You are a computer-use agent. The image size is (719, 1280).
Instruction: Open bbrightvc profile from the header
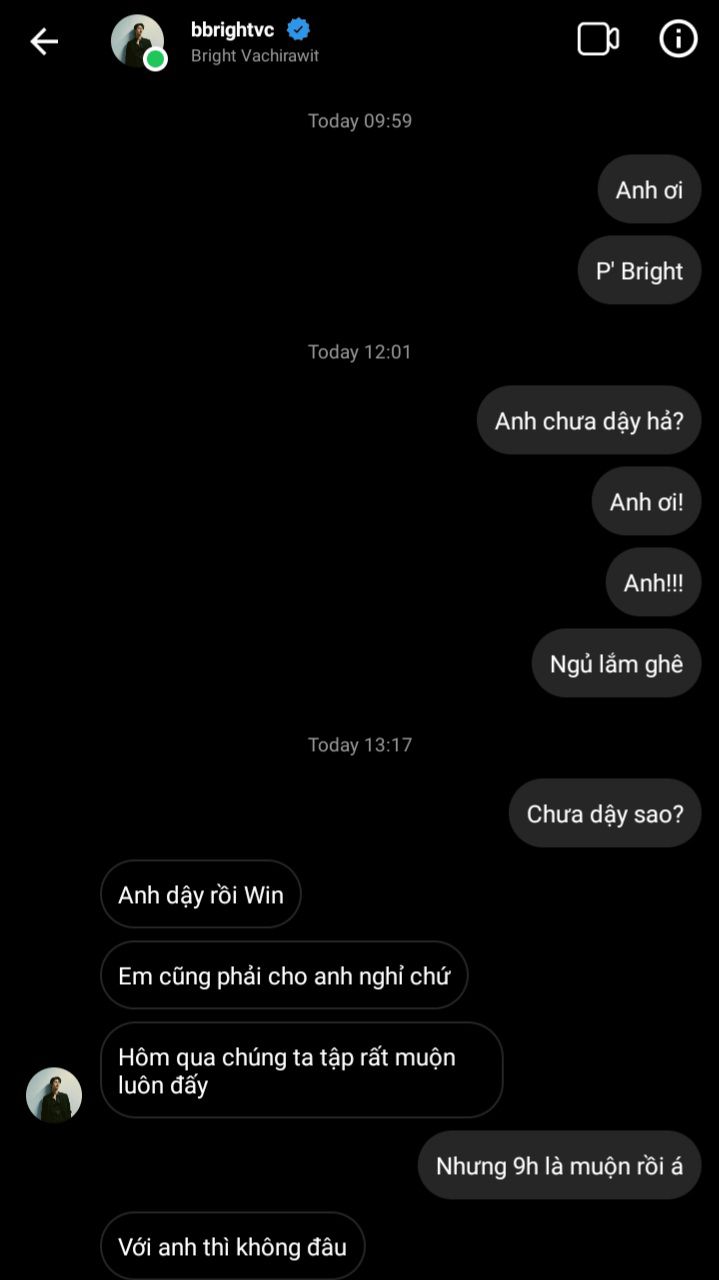pos(232,31)
